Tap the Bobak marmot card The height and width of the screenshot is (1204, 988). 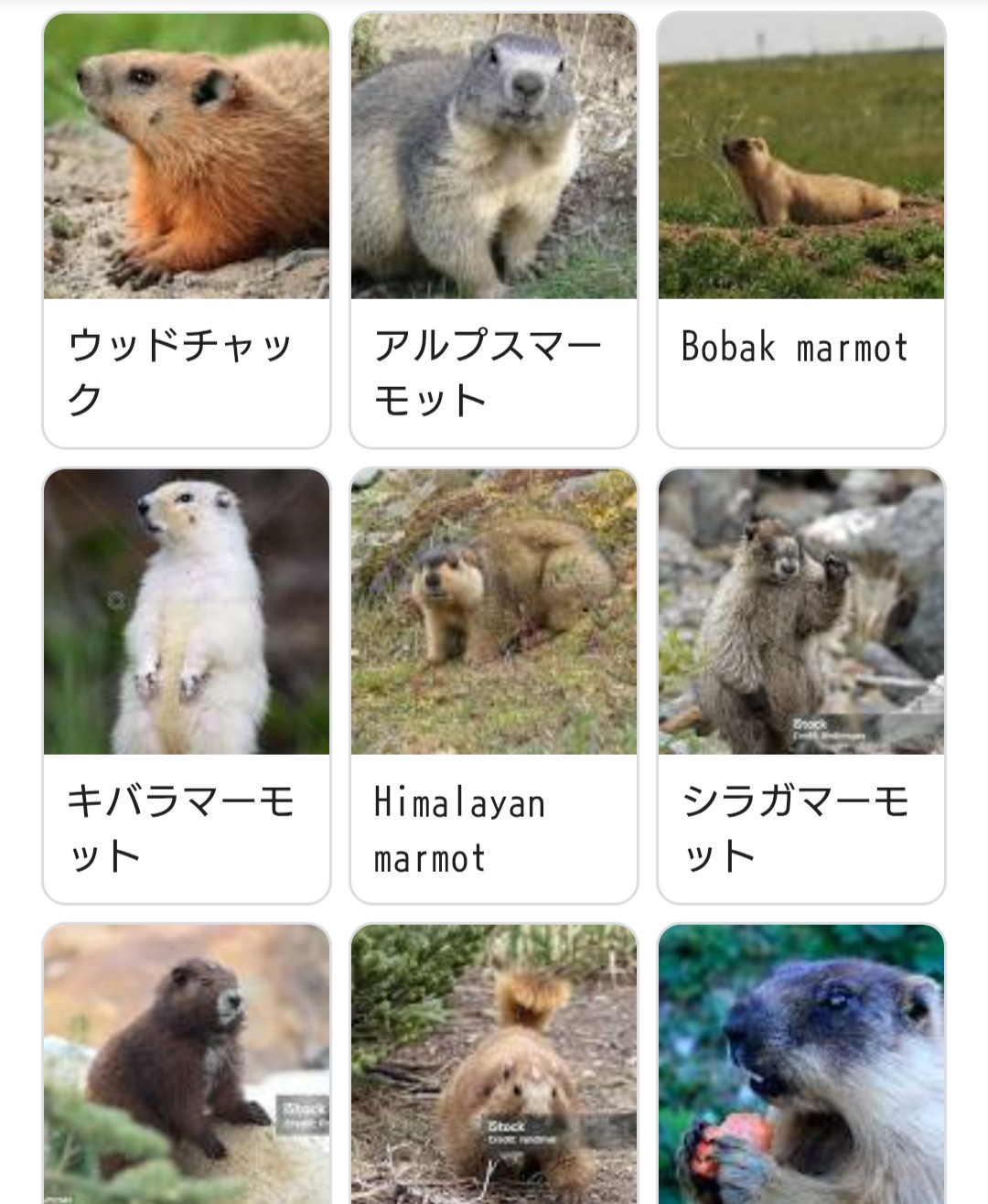point(801,229)
